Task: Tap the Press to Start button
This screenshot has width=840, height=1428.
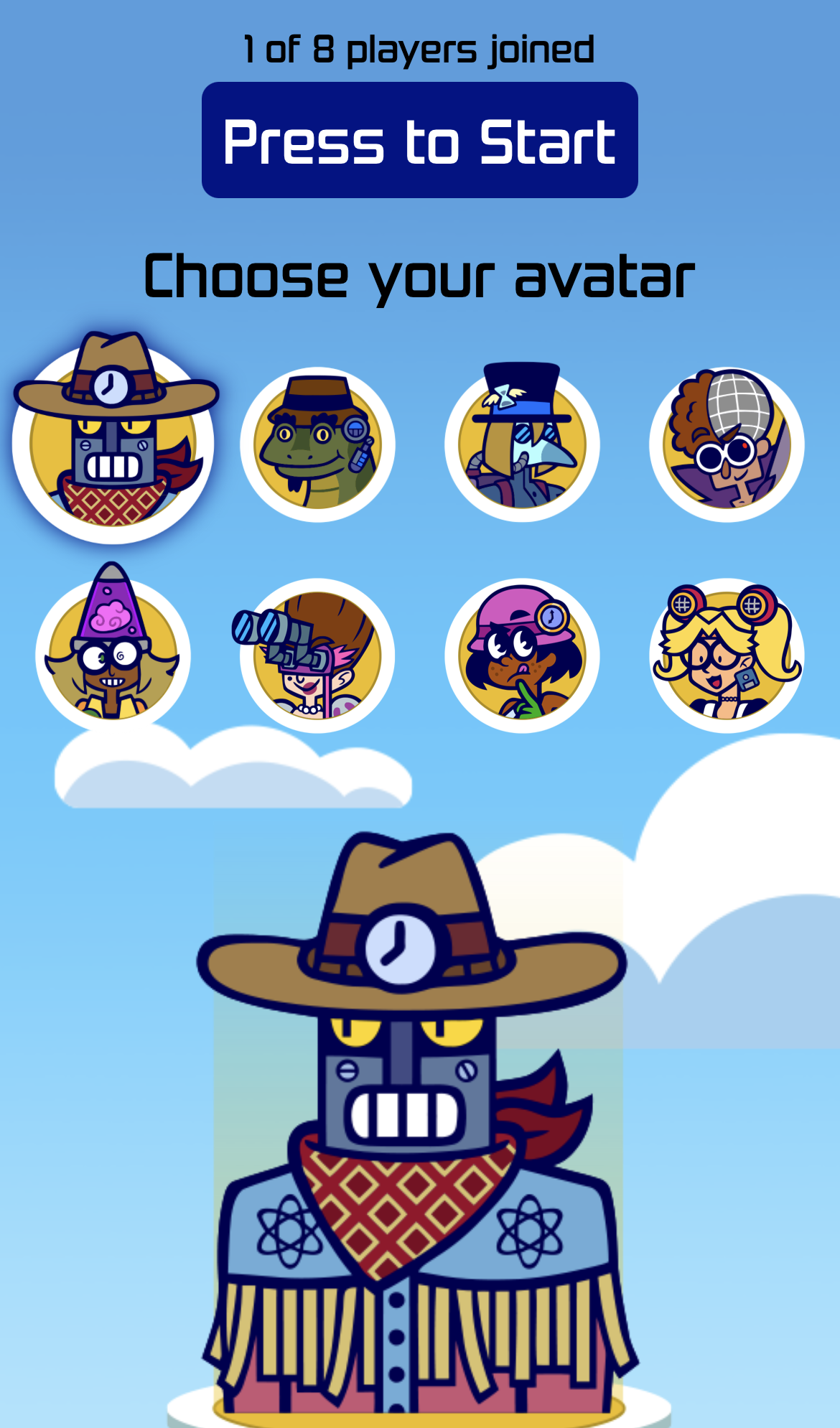Action: coord(419,140)
